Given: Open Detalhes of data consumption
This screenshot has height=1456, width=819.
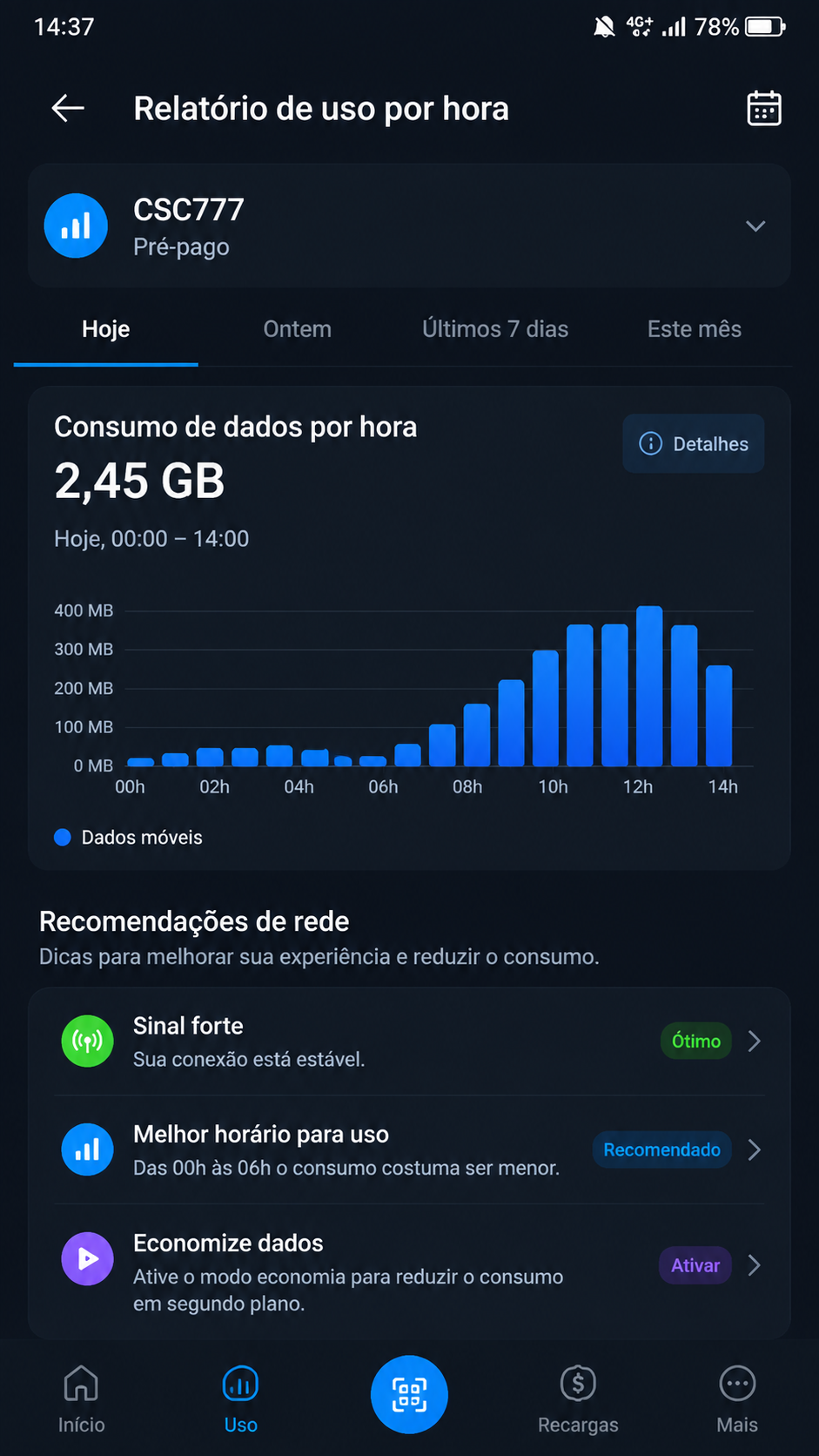Looking at the screenshot, I should pyautogui.click(x=694, y=444).
